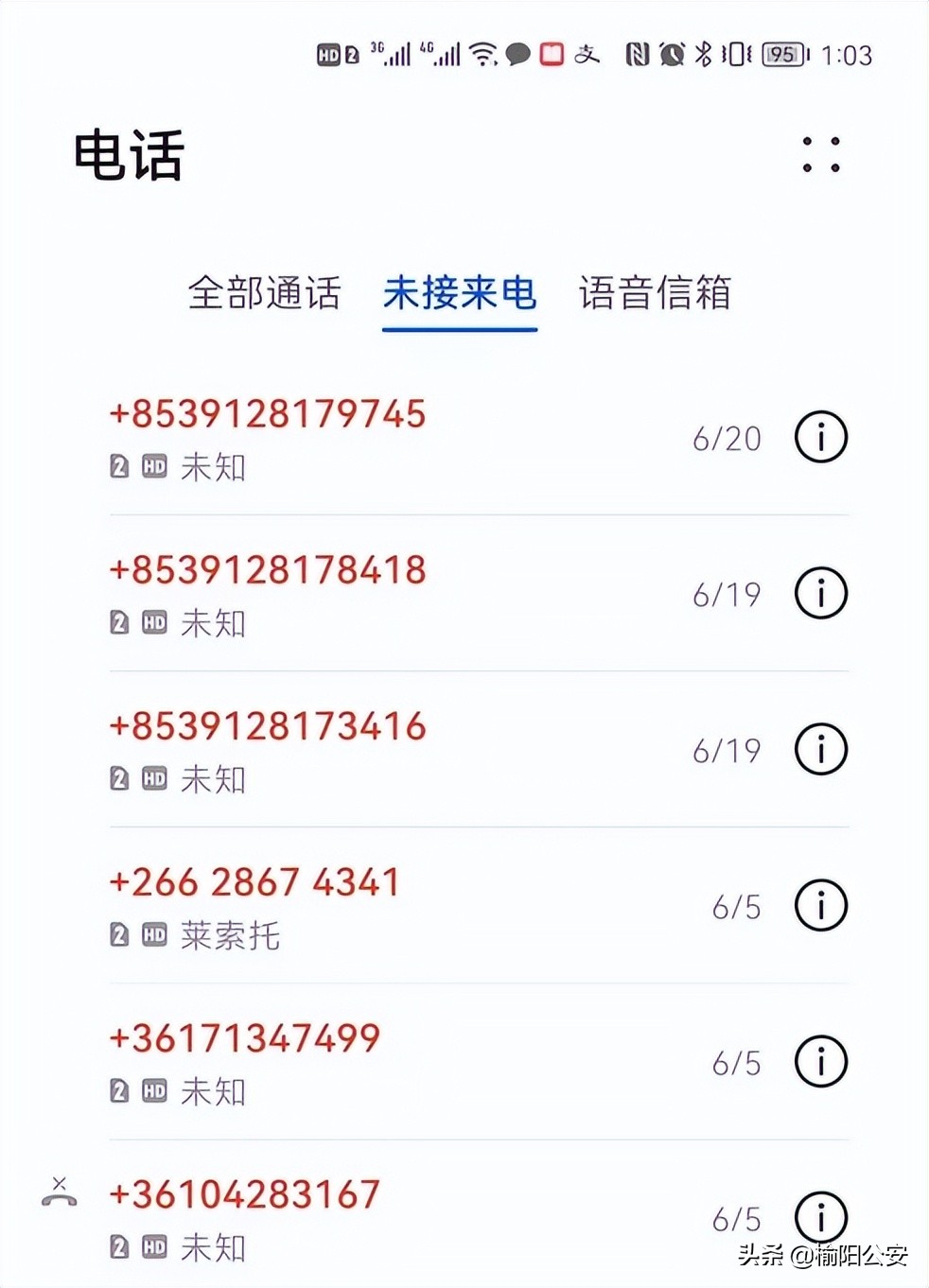Screen dimensions: 929x1288
Task: Switch to the 全部通话 tab
Action: point(265,295)
